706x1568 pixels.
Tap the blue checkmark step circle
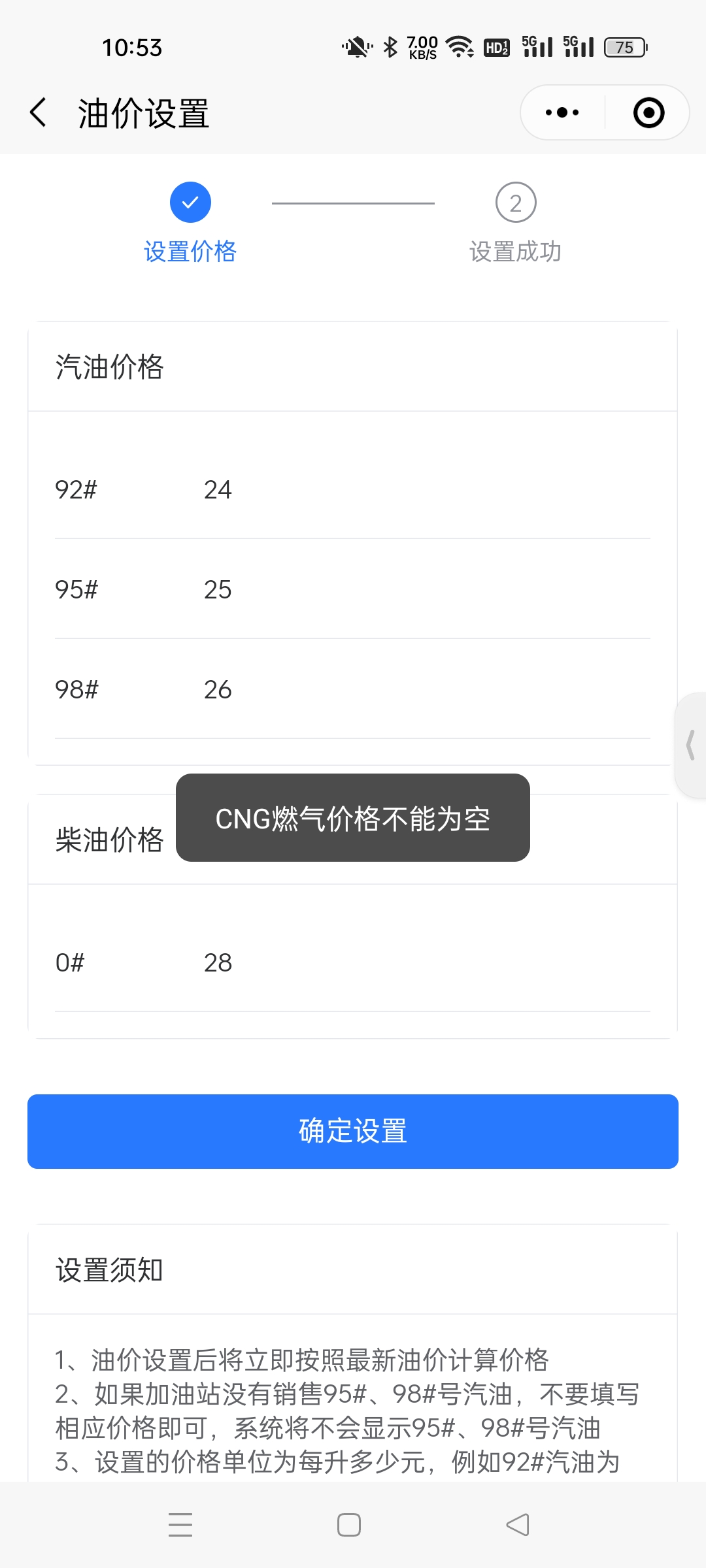190,201
